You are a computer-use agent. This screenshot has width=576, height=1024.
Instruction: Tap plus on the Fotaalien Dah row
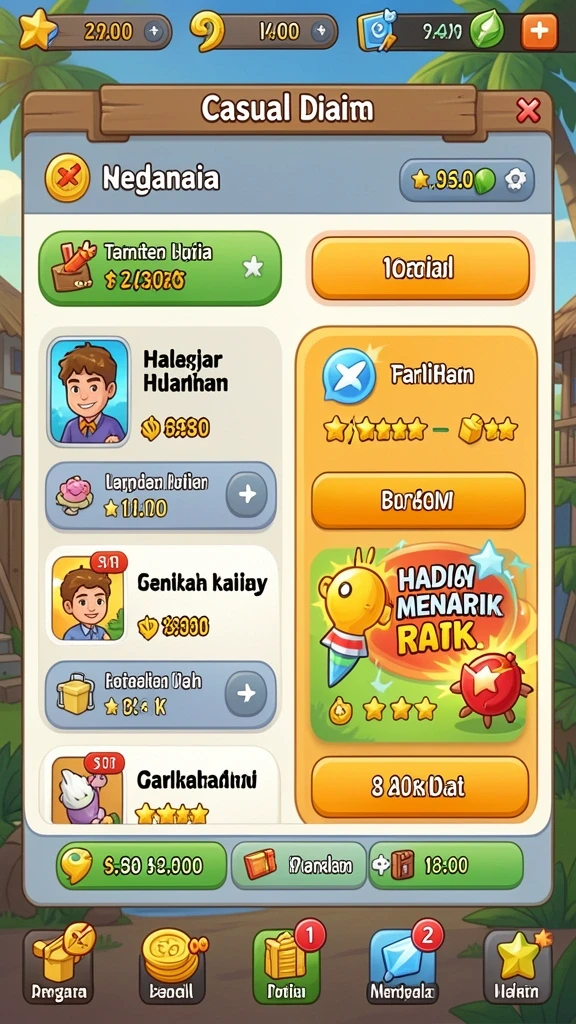coord(246,694)
